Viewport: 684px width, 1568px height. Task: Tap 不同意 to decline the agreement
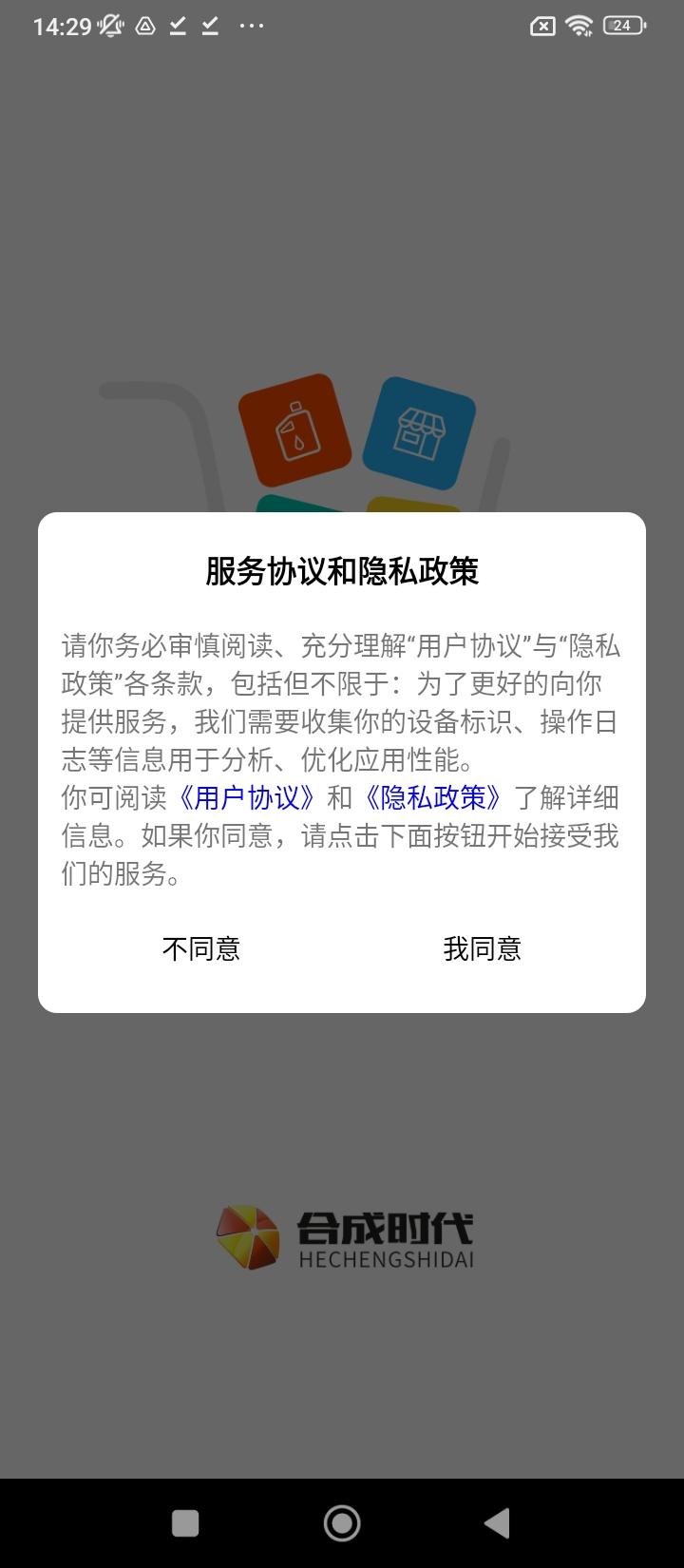click(x=201, y=949)
